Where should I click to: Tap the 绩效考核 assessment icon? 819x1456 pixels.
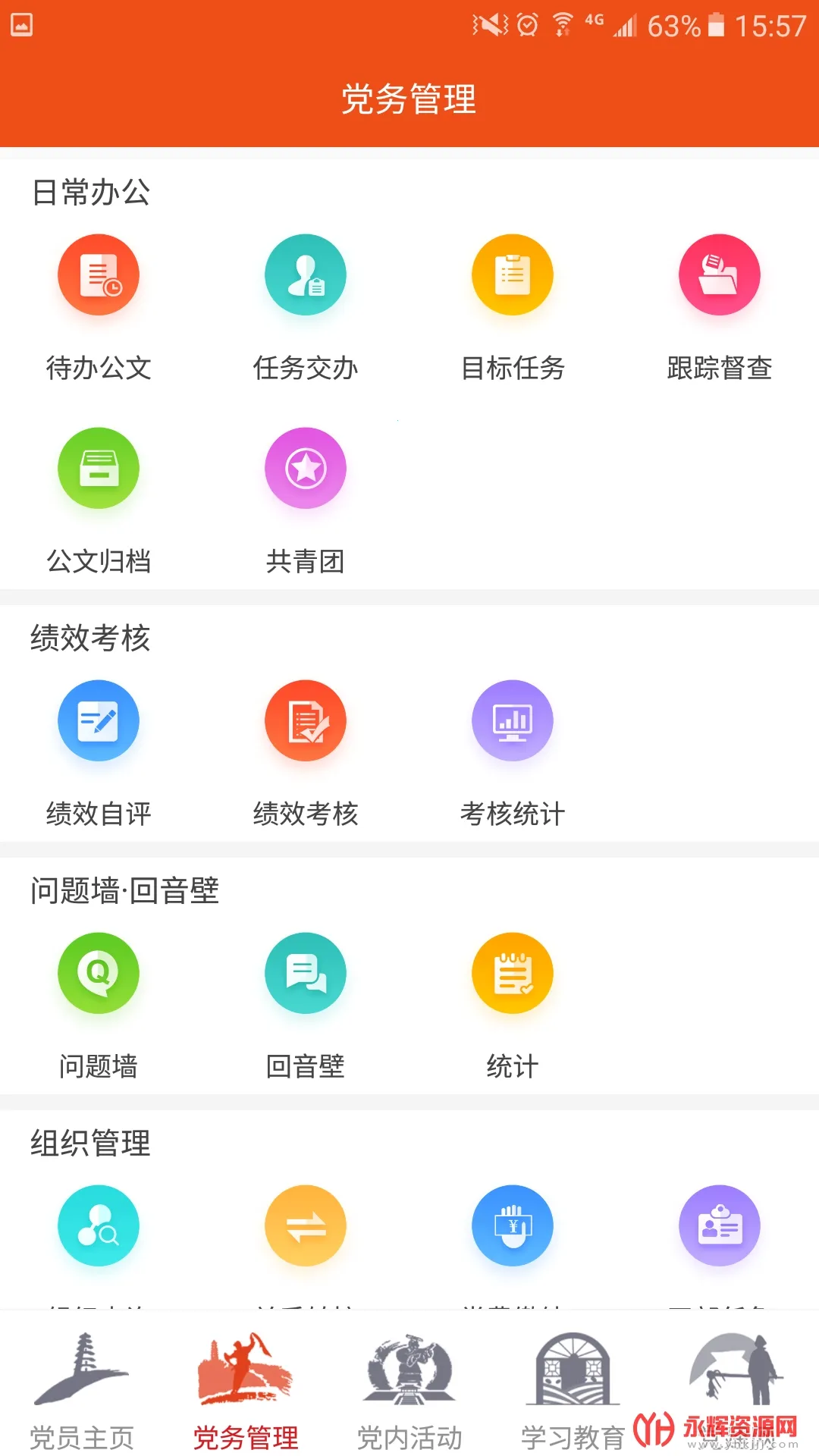tap(306, 720)
